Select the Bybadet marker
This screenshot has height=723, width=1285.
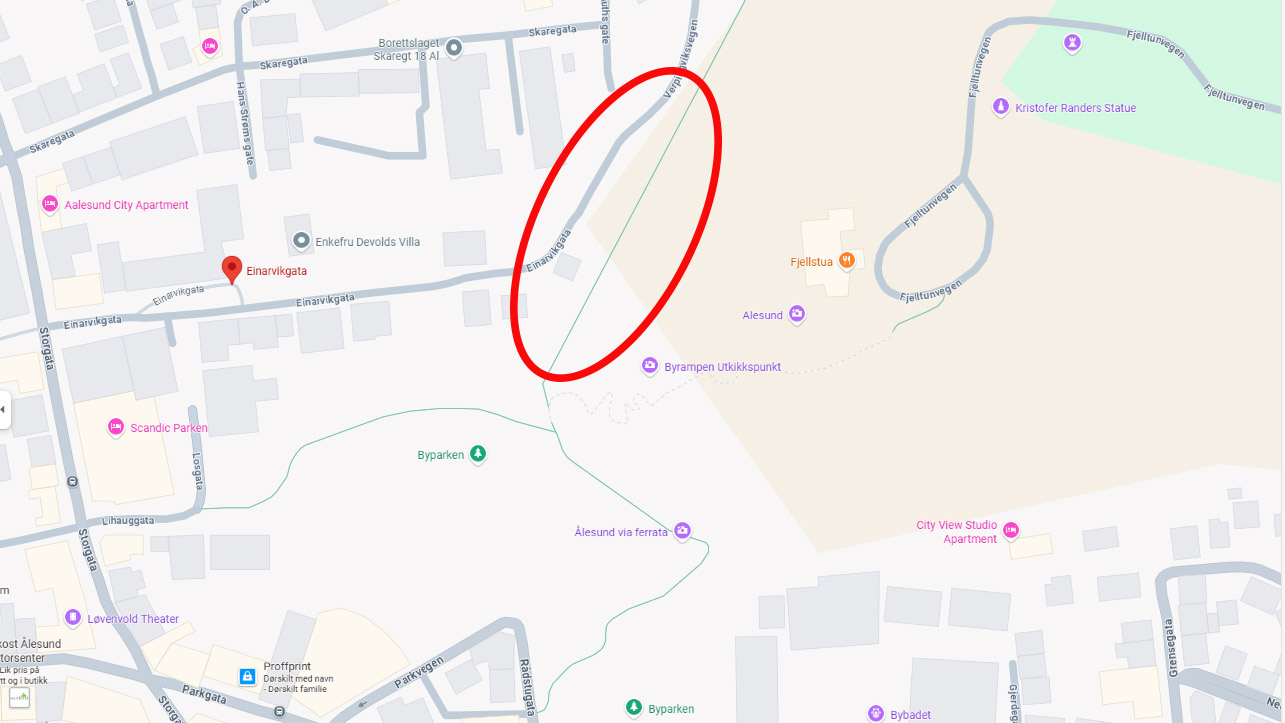pyautogui.click(x=876, y=714)
